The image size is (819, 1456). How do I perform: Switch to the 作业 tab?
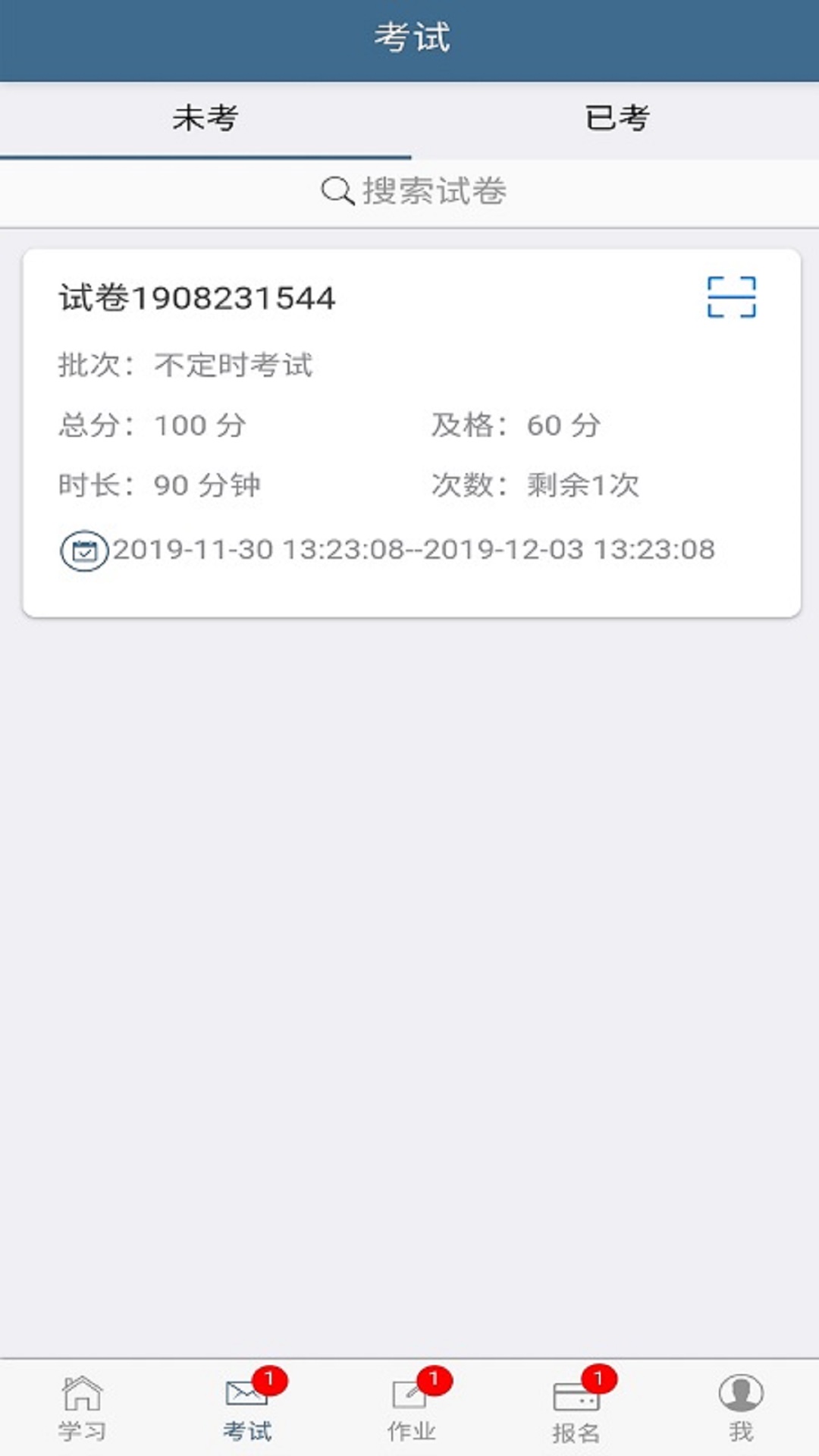point(412,1408)
